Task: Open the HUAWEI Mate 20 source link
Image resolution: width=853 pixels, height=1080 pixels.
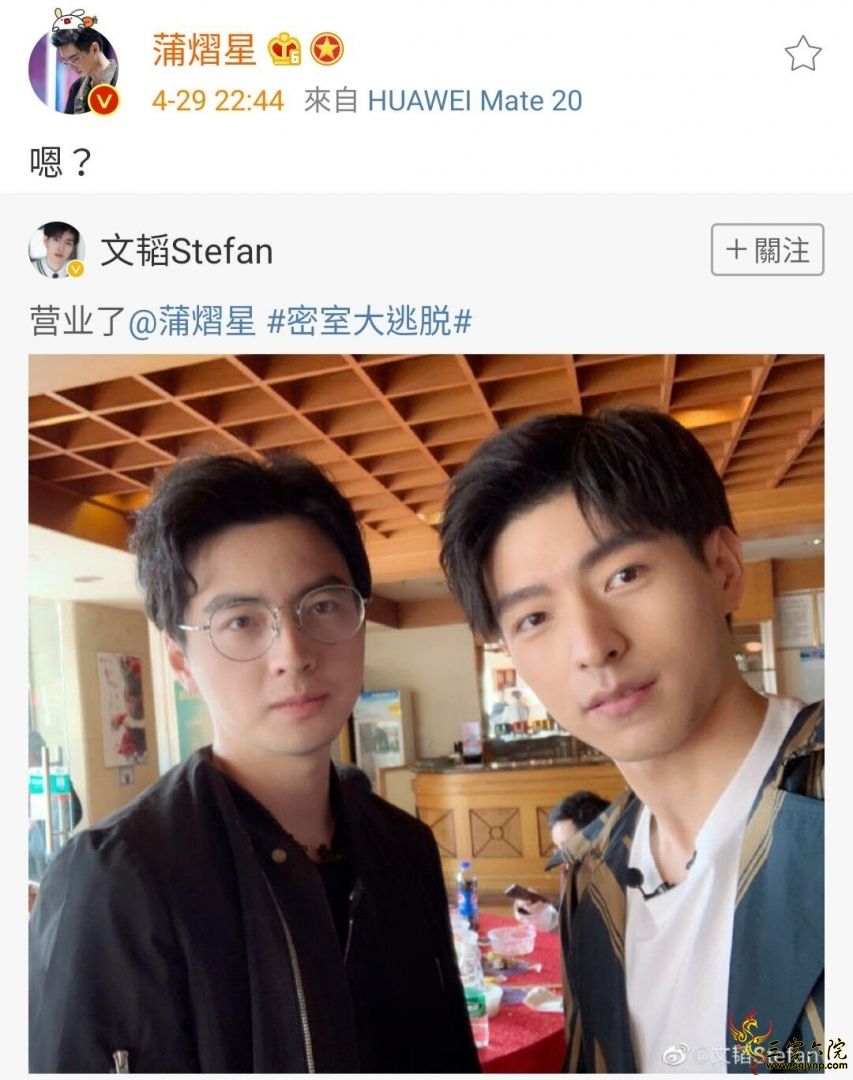Action: click(x=474, y=101)
